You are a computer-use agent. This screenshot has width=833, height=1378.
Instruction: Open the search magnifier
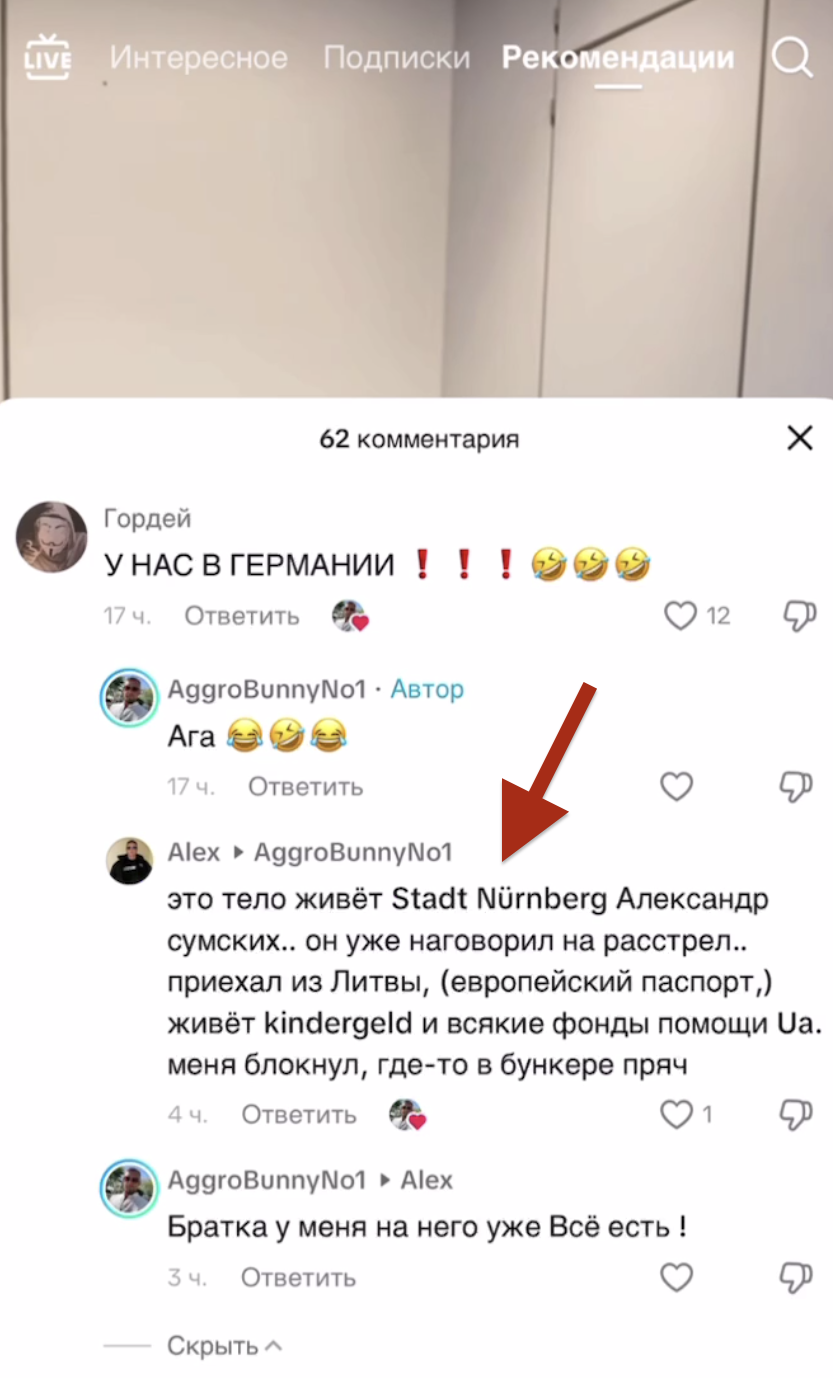click(x=792, y=58)
